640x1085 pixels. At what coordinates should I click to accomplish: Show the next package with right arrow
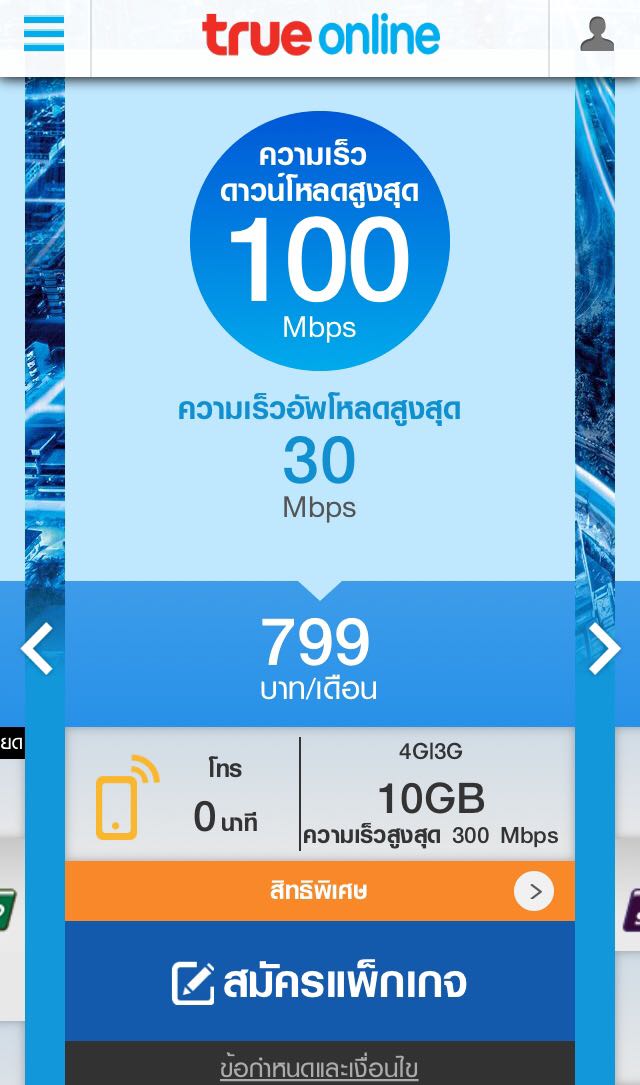[x=604, y=650]
